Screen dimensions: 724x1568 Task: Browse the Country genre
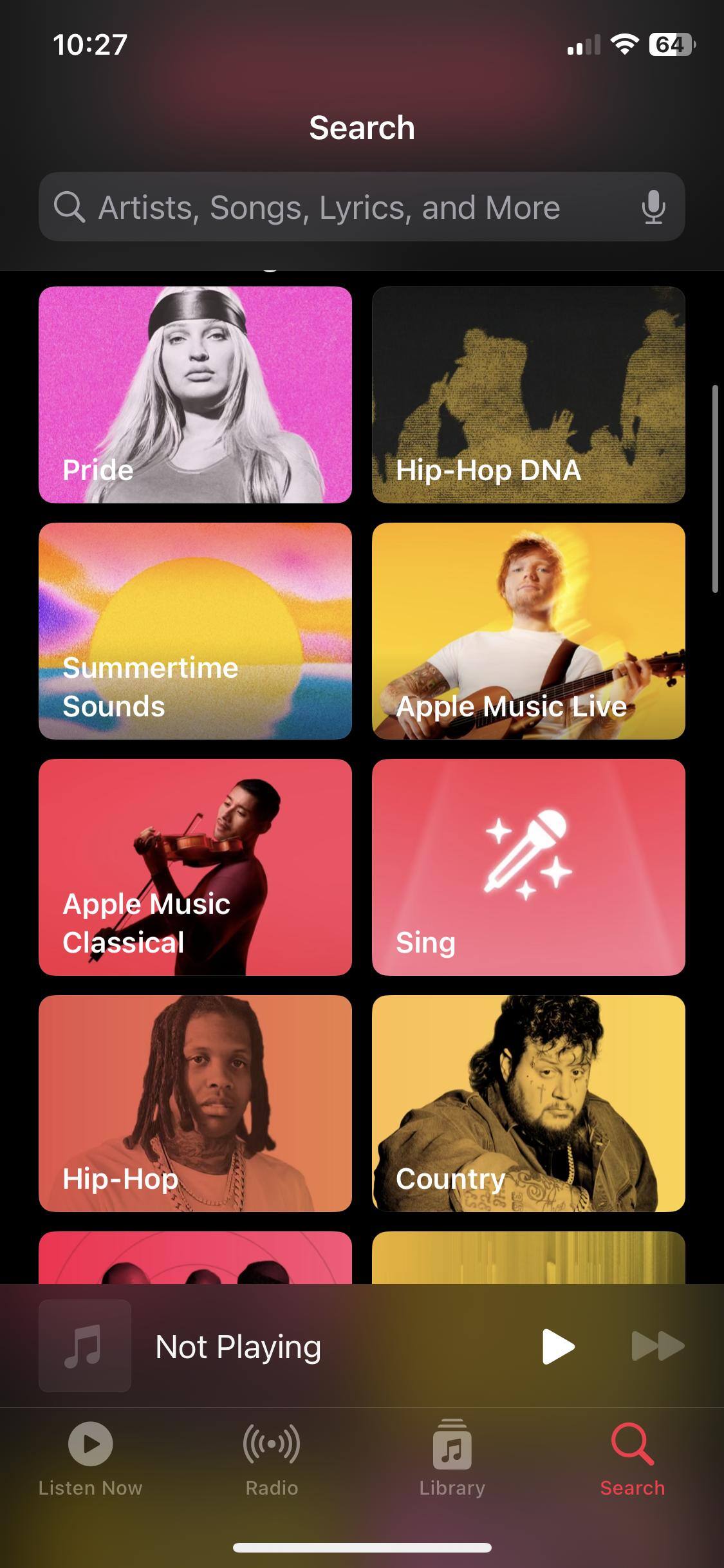tap(528, 1103)
